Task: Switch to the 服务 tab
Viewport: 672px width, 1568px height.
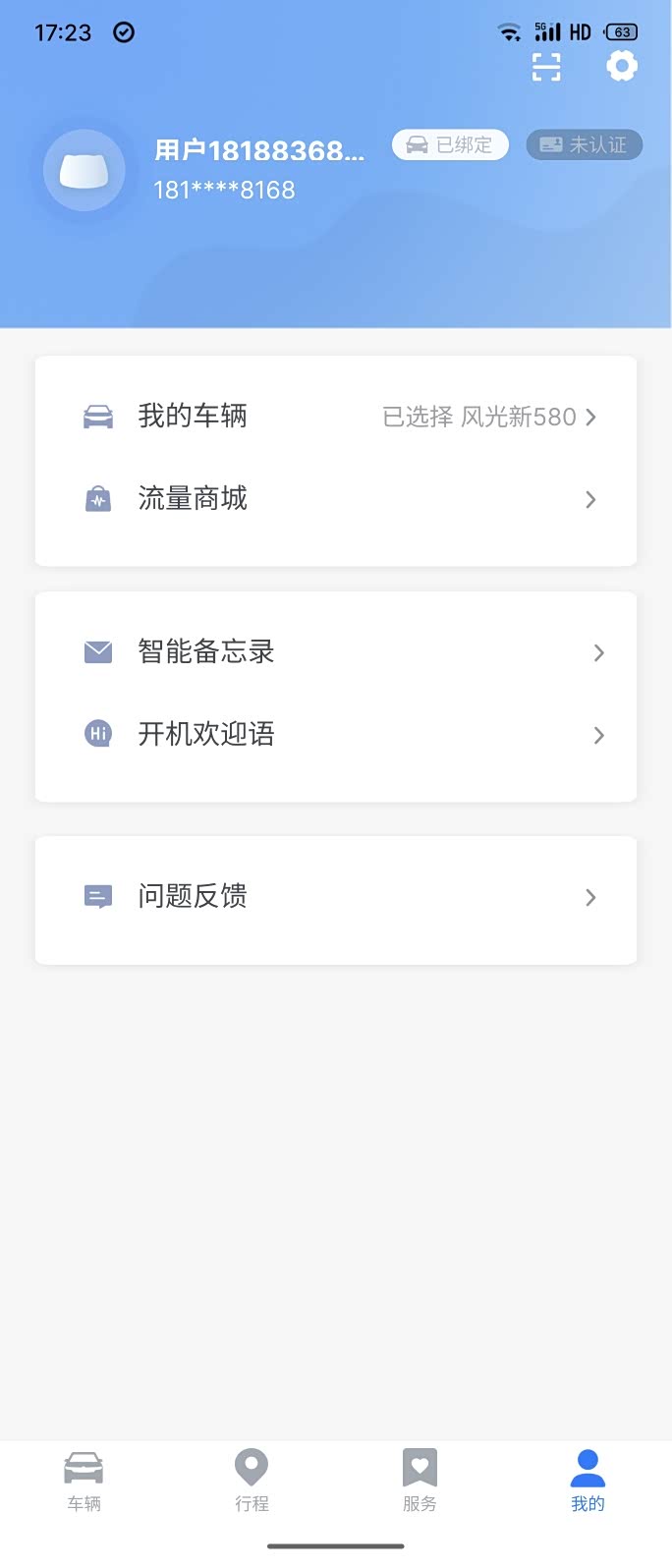Action: 420,1481
